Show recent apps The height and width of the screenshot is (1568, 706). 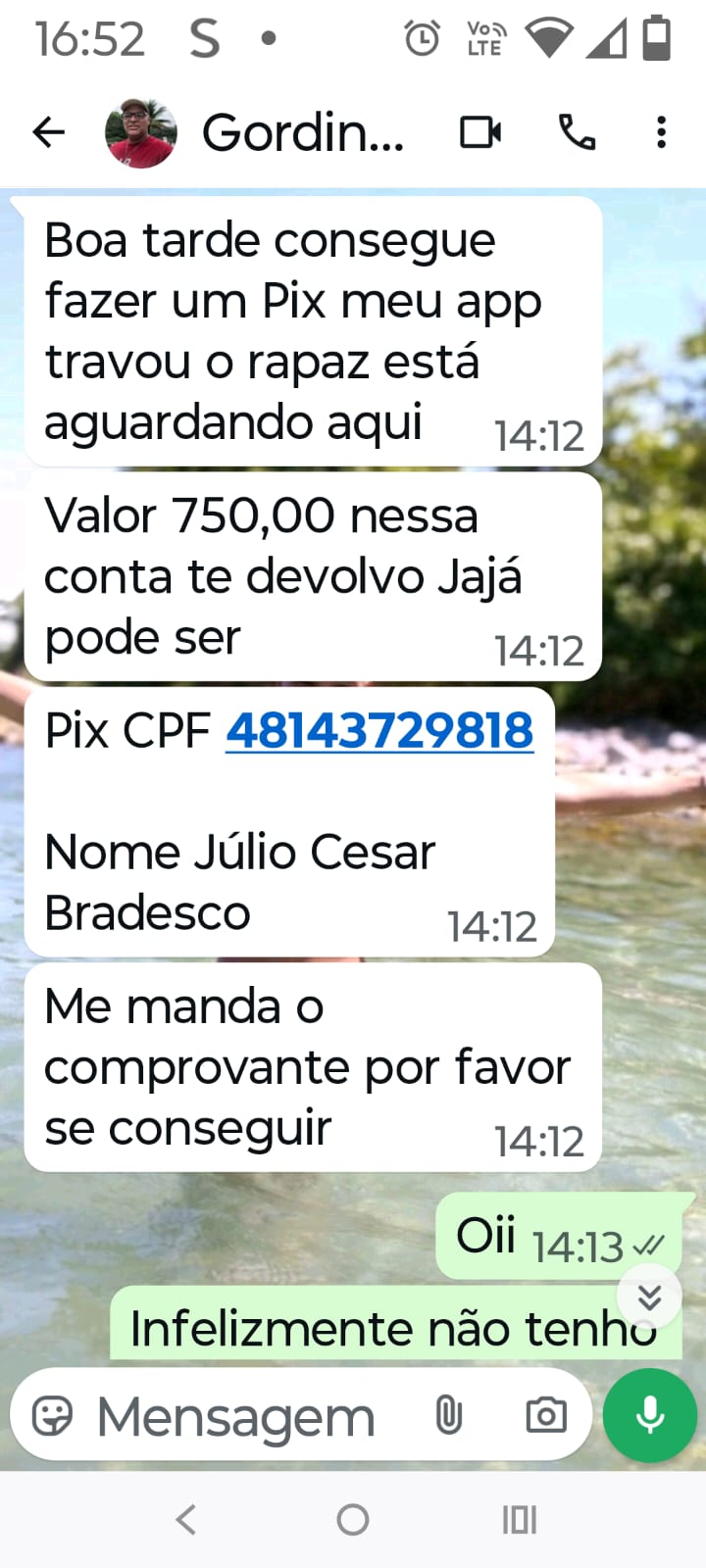coord(520,1520)
